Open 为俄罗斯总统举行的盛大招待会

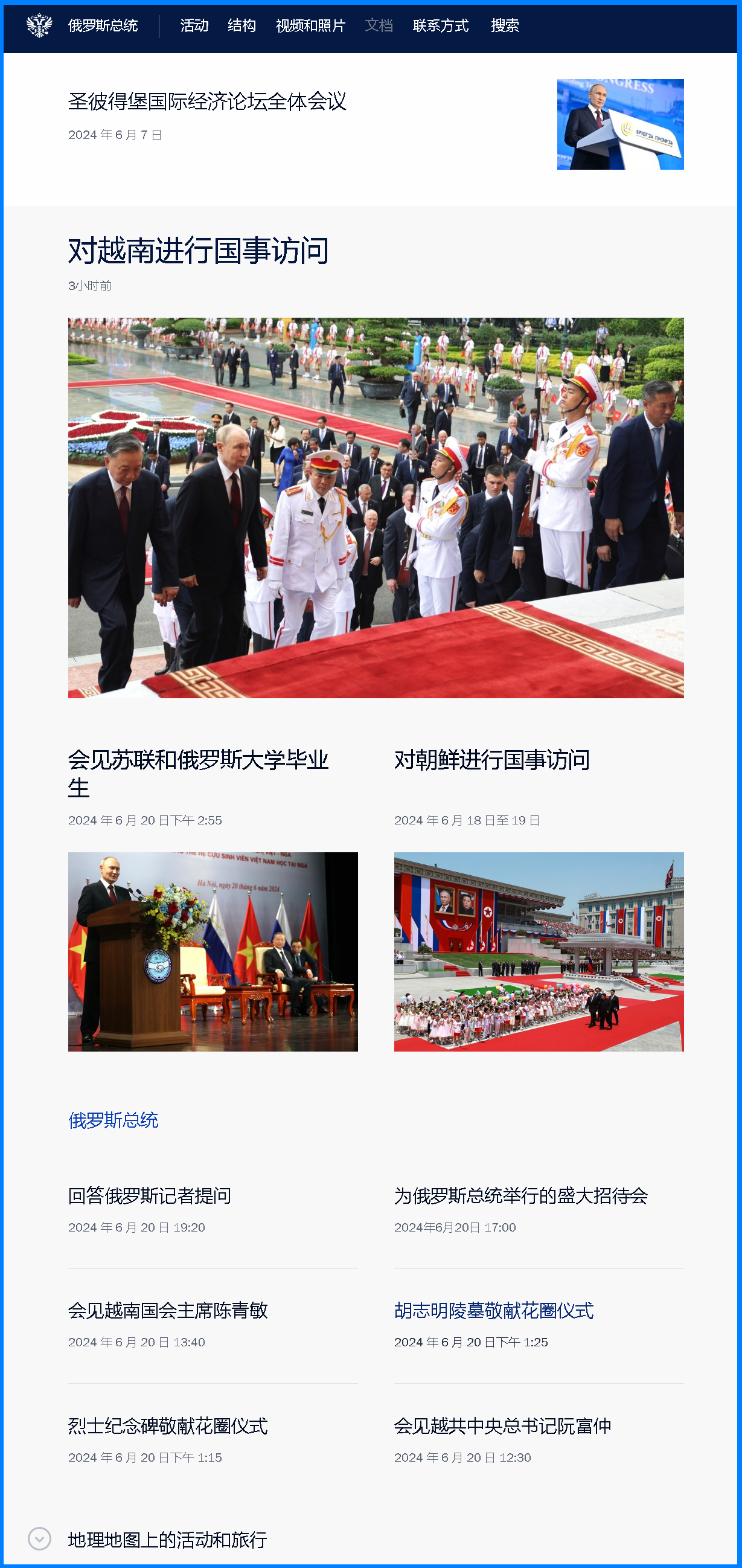click(520, 1195)
